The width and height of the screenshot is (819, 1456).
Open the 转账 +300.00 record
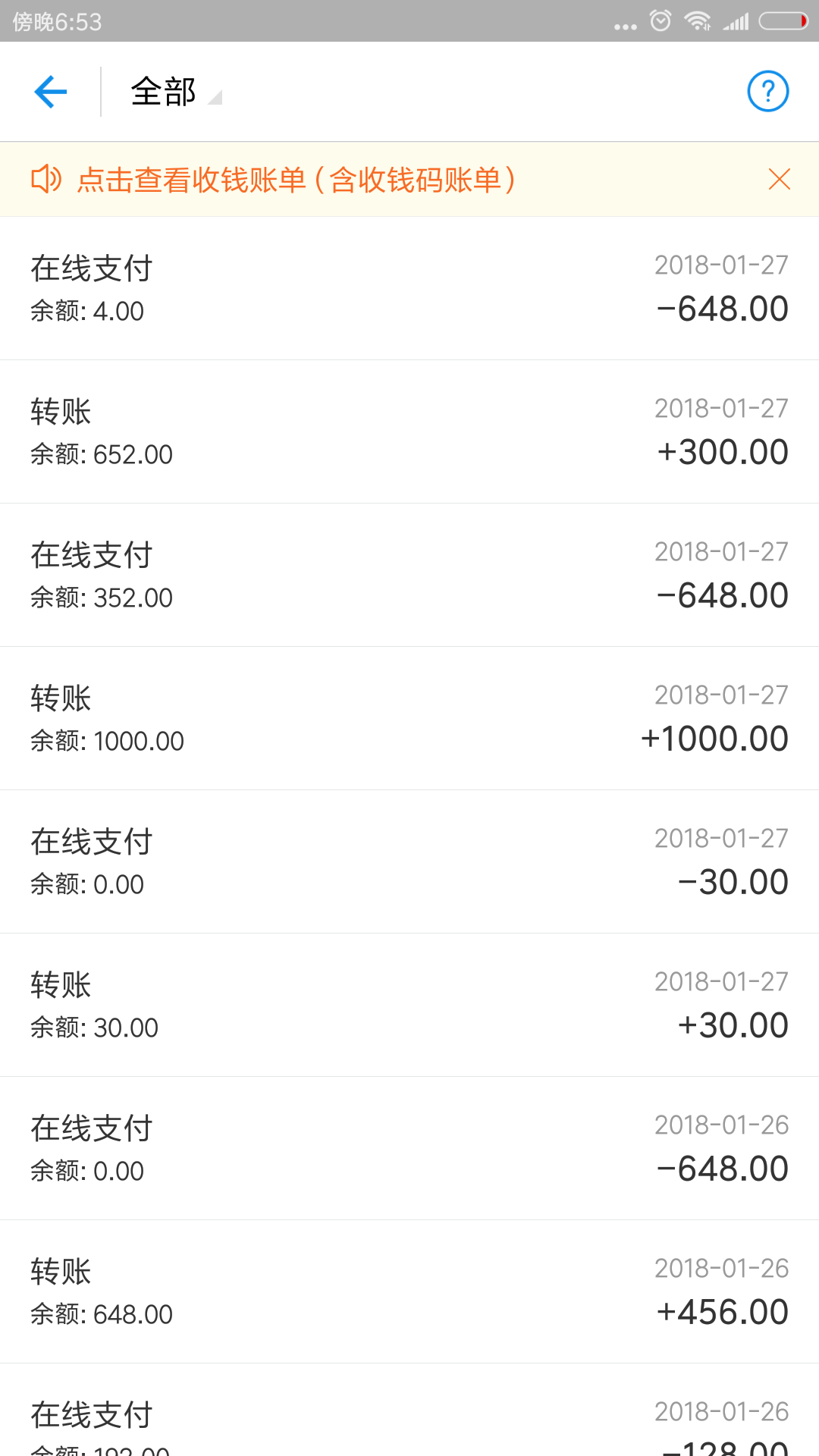409,432
